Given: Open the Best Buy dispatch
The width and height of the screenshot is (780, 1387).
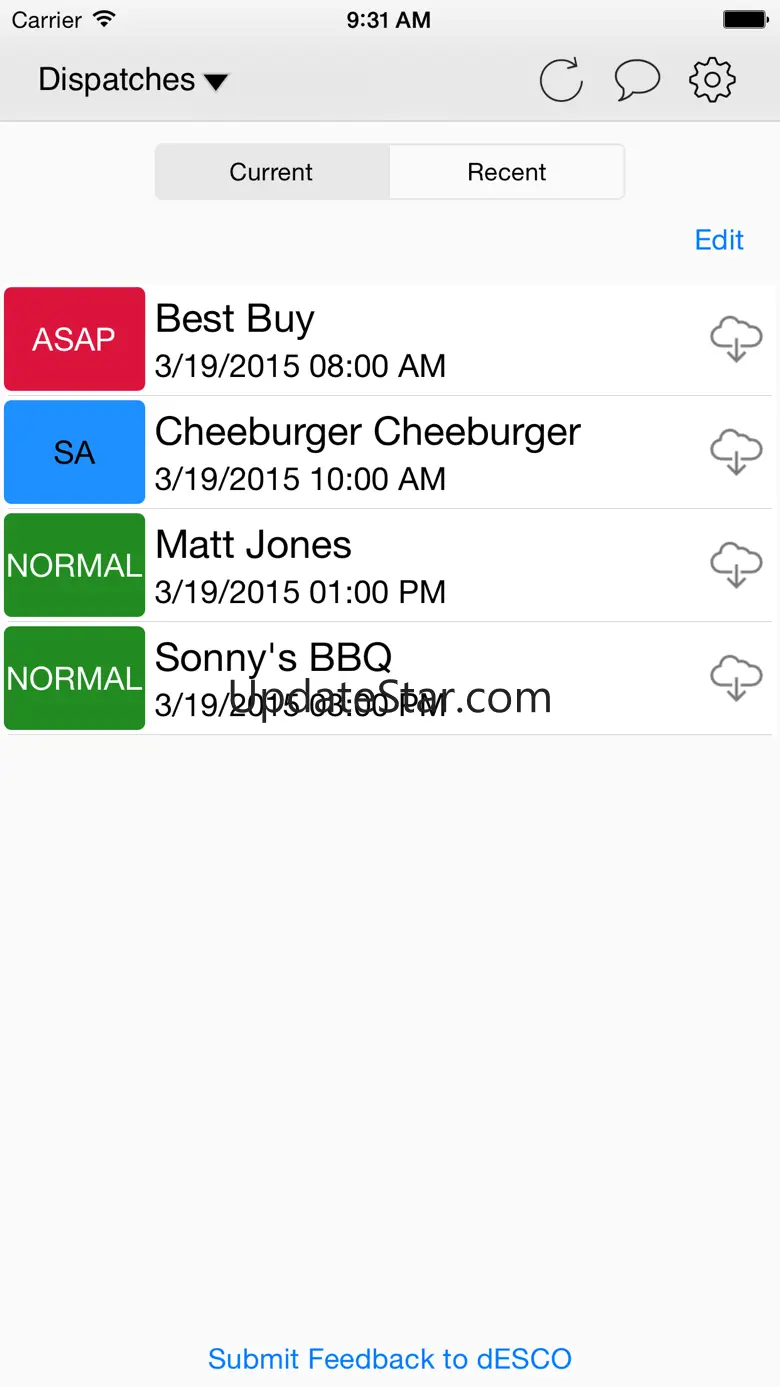Looking at the screenshot, I should tap(400, 340).
